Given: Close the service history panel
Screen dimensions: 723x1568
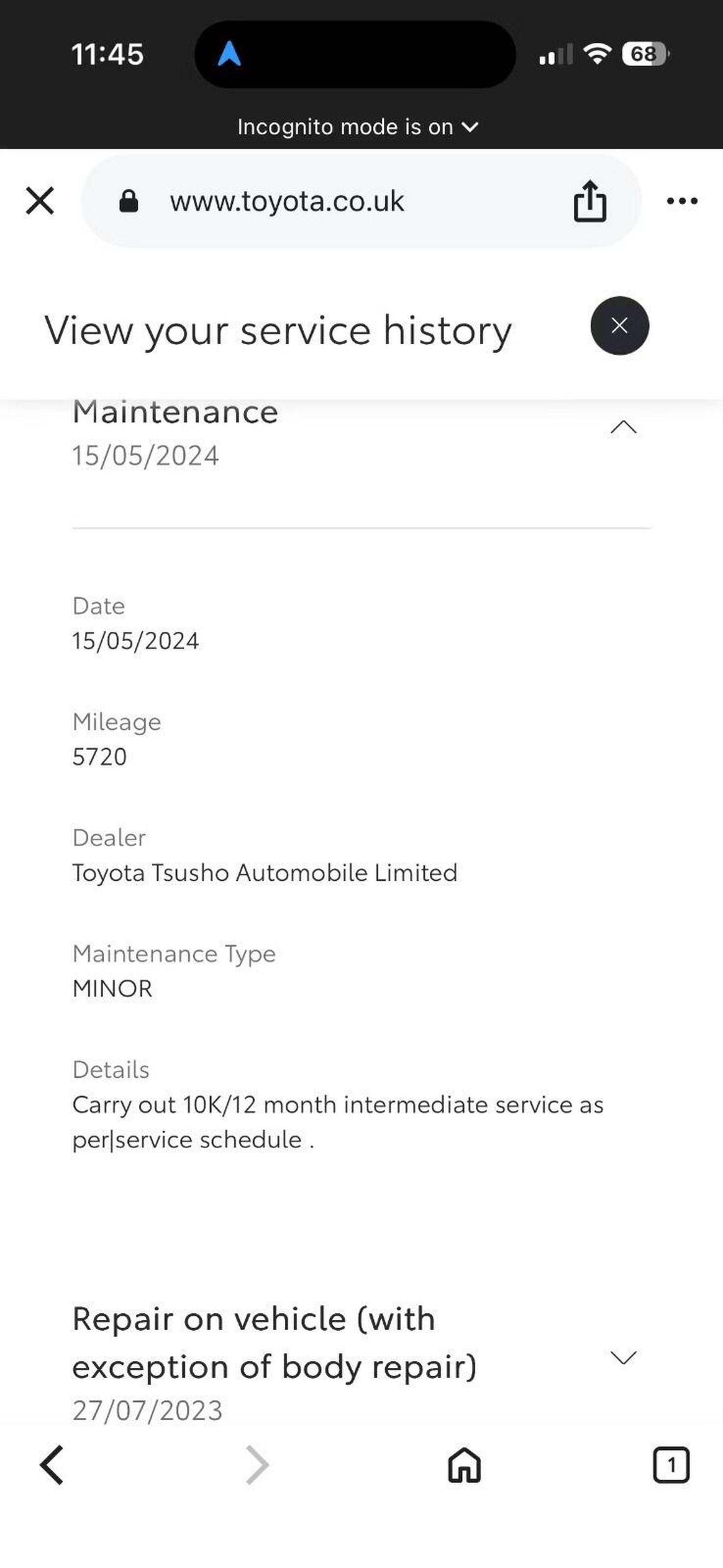Looking at the screenshot, I should pos(620,326).
